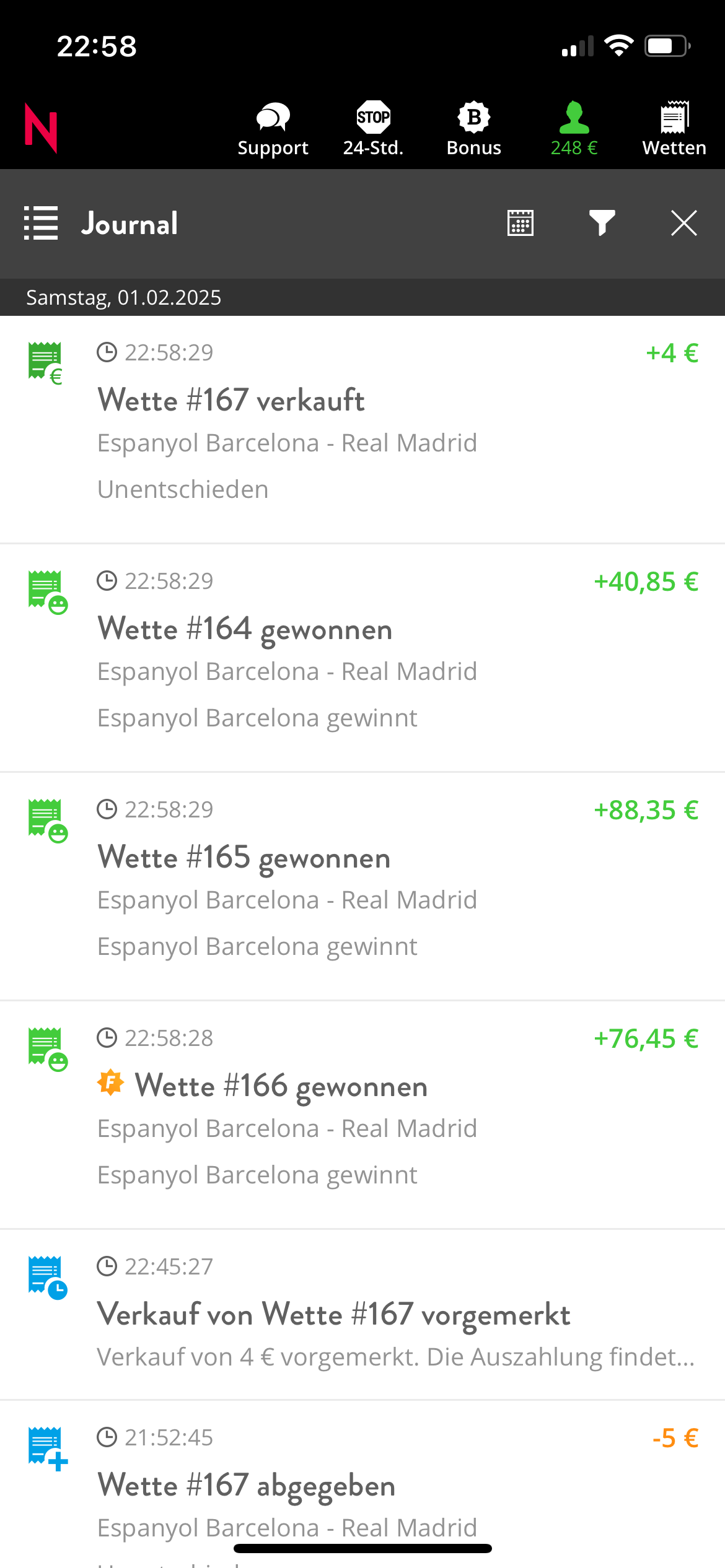
Task: View details of Wette #166 gewonnen
Action: point(362,1115)
